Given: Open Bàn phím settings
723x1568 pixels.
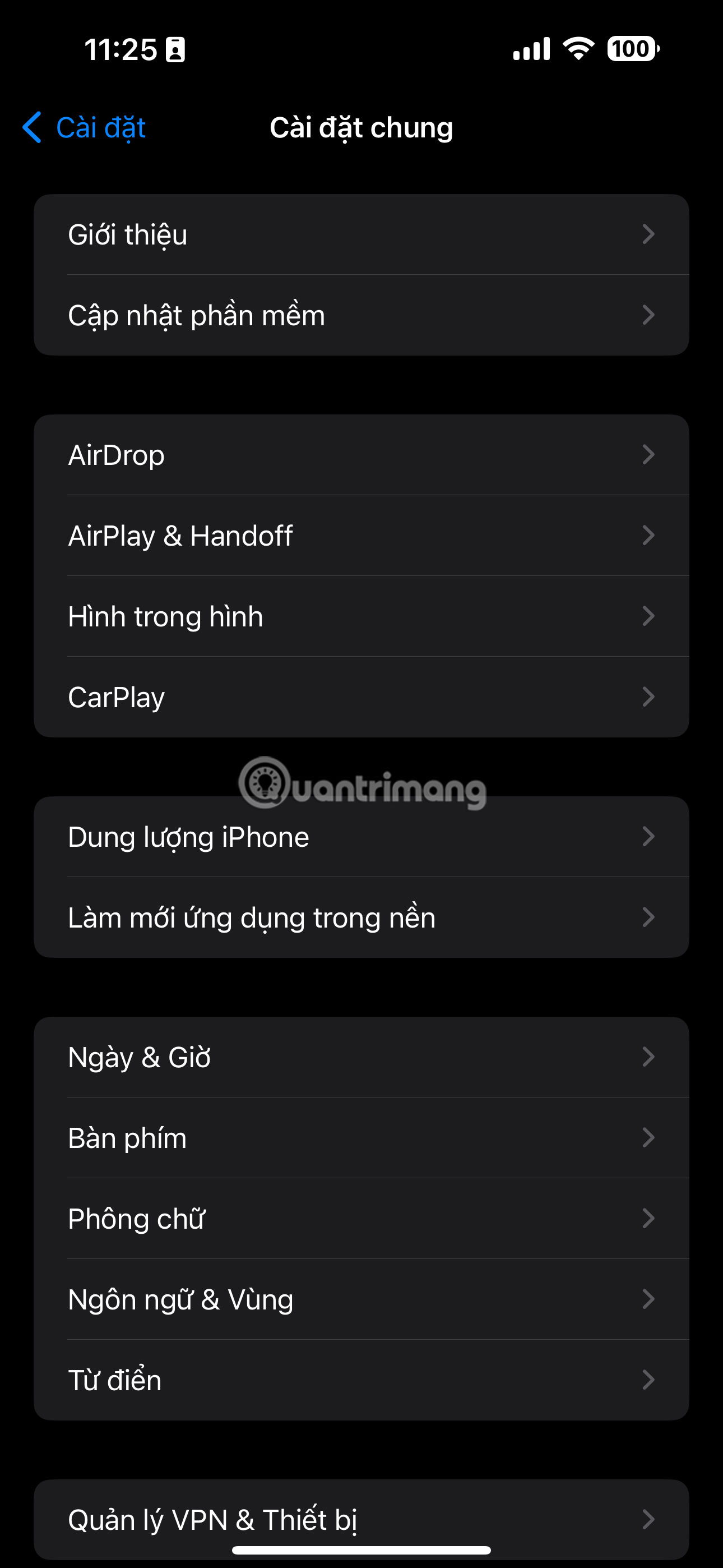Looking at the screenshot, I should pos(361,1138).
